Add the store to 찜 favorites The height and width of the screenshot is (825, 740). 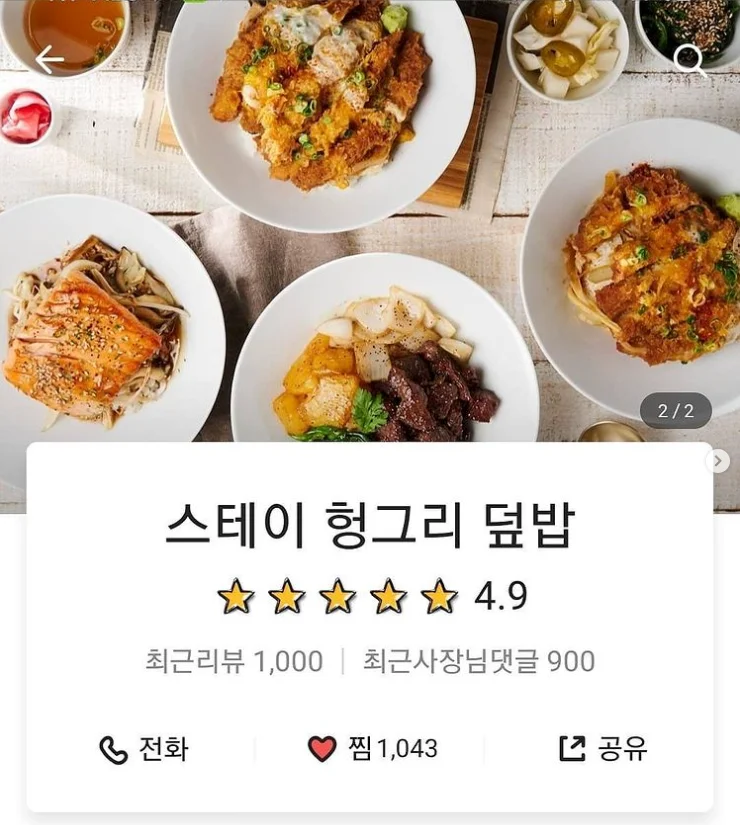point(371,749)
